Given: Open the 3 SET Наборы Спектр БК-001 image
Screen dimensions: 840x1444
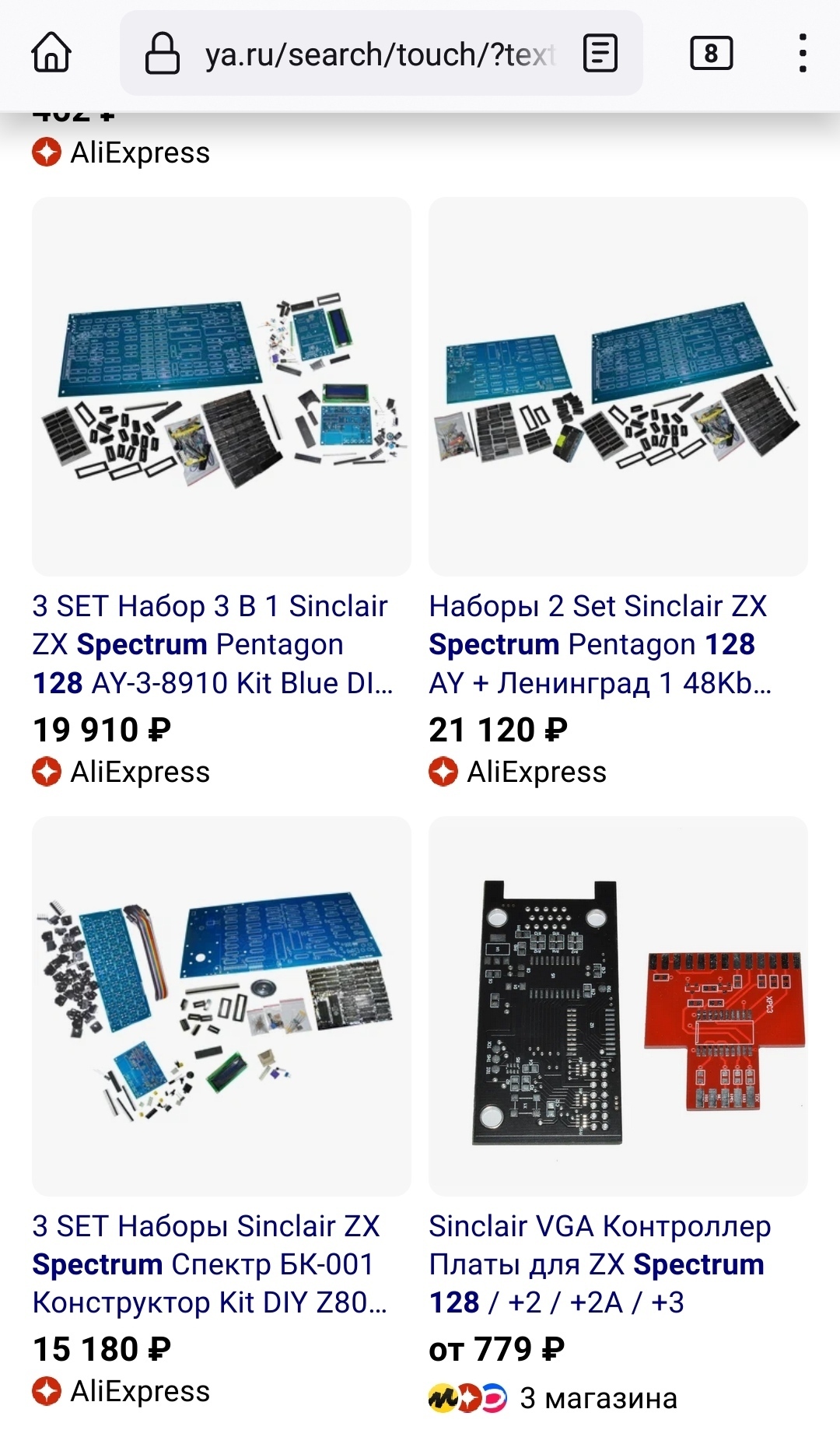Looking at the screenshot, I should point(222,1005).
